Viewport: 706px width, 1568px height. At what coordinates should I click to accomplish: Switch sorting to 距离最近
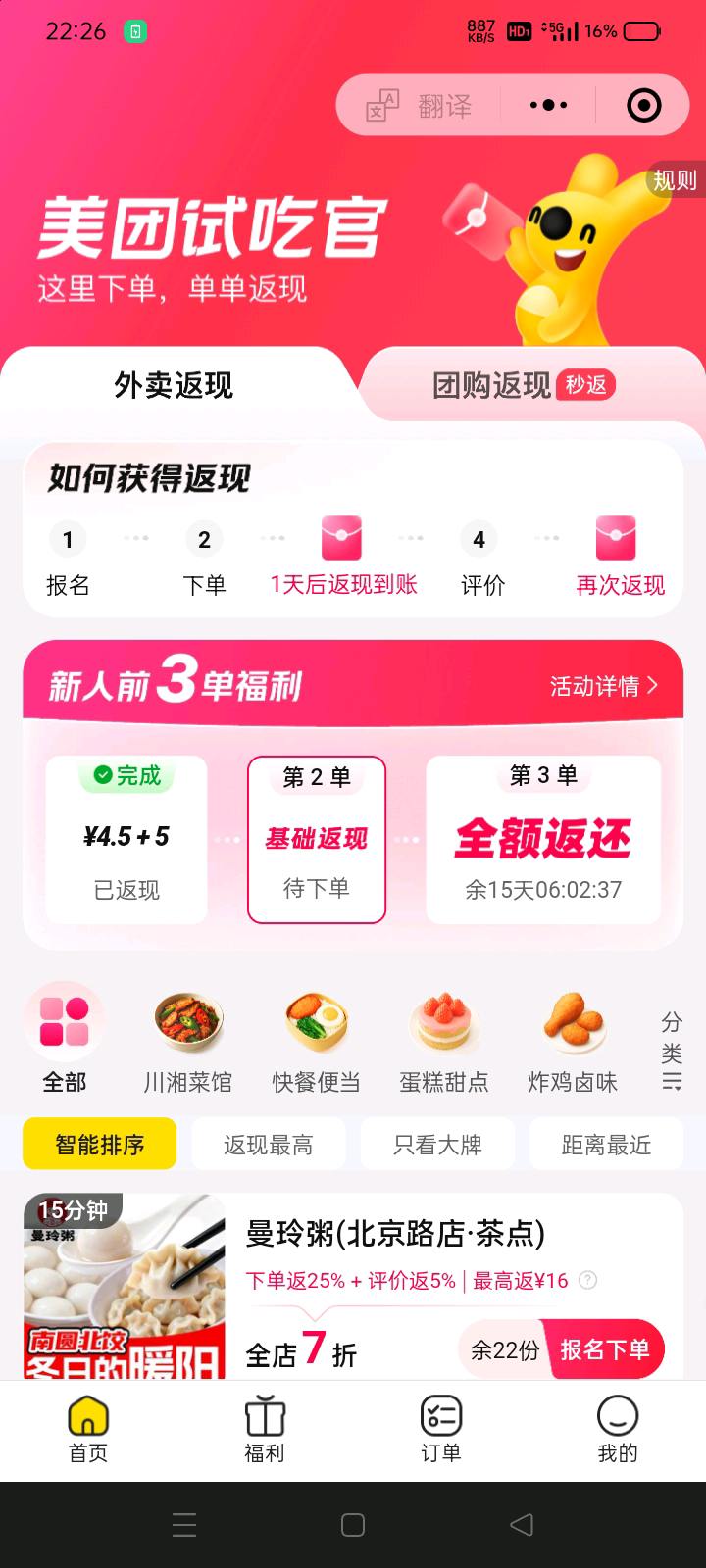click(x=606, y=1144)
